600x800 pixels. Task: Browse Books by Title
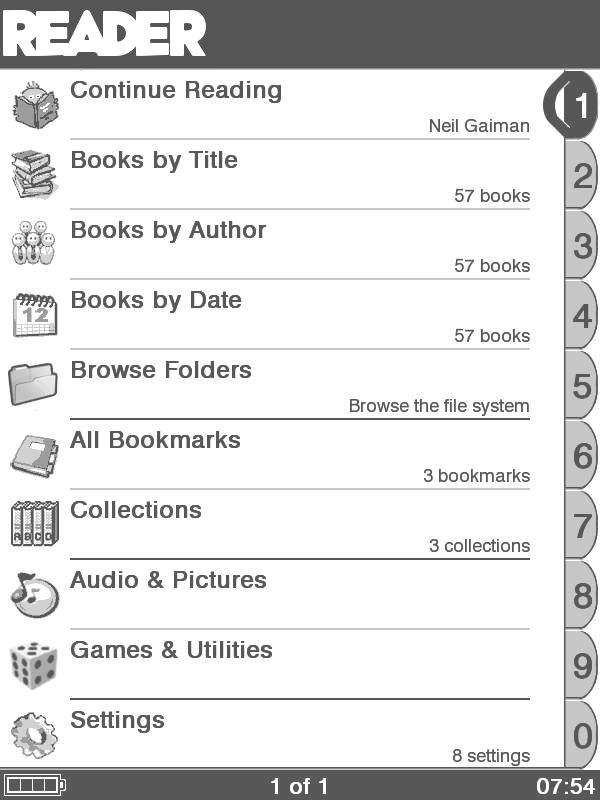(x=270, y=175)
